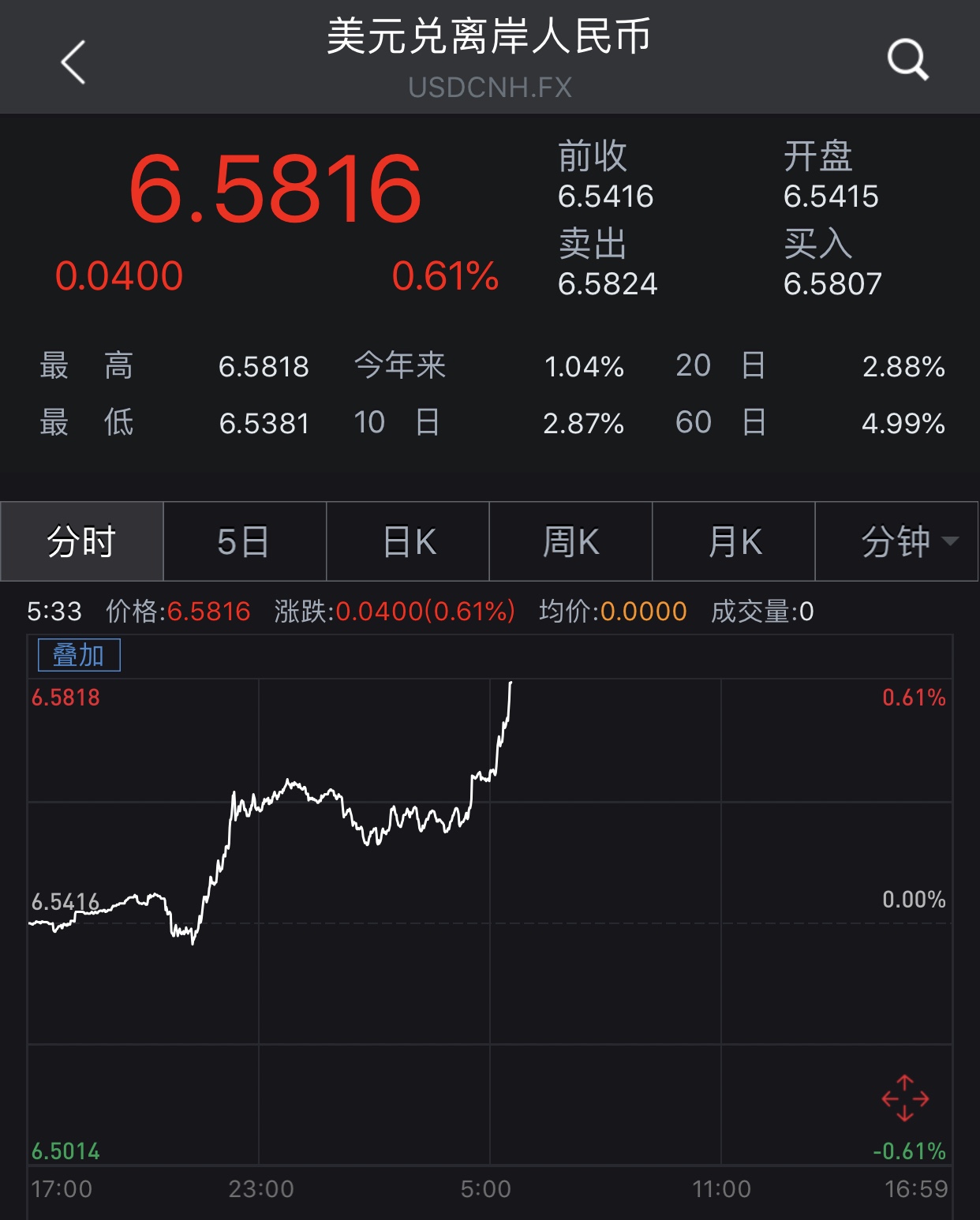The image size is (980, 1220).
Task: Switch to the 分时 chart tab
Action: [82, 542]
